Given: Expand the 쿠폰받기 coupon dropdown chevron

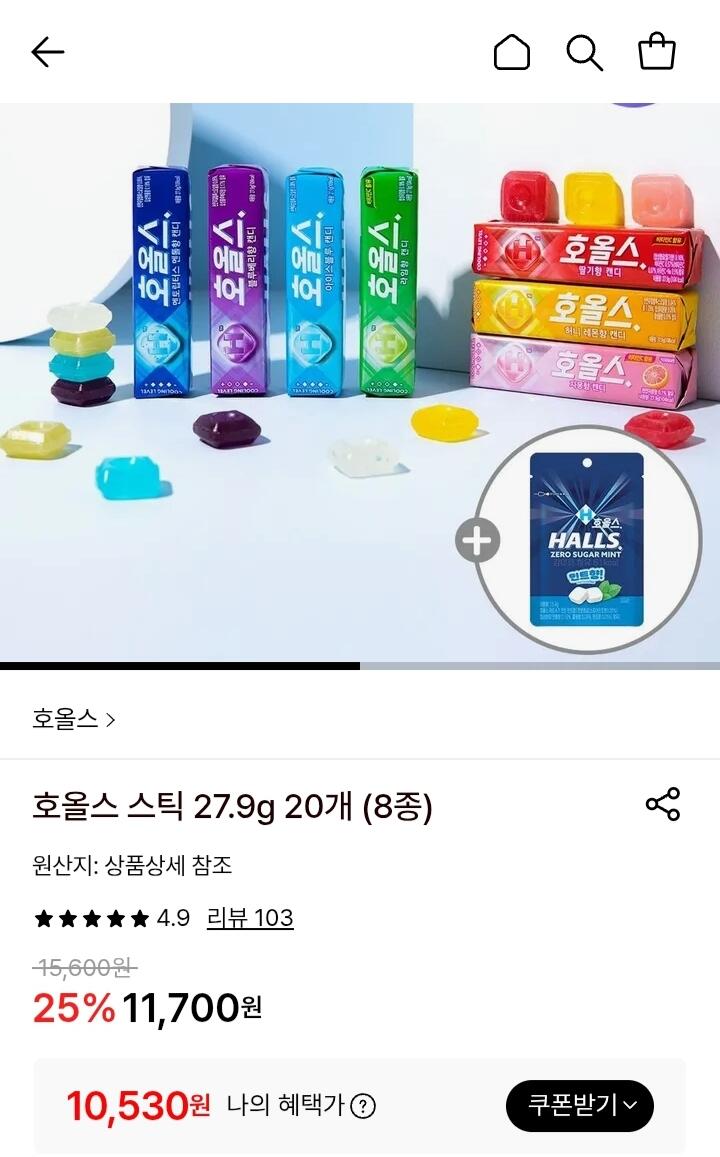Looking at the screenshot, I should [631, 1106].
